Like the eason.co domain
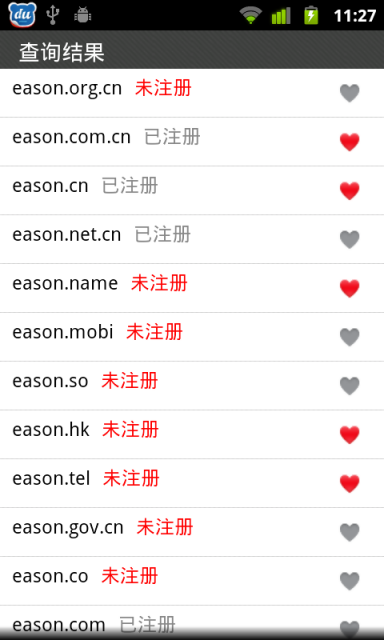Image resolution: width=384 pixels, height=640 pixels. 349,581
